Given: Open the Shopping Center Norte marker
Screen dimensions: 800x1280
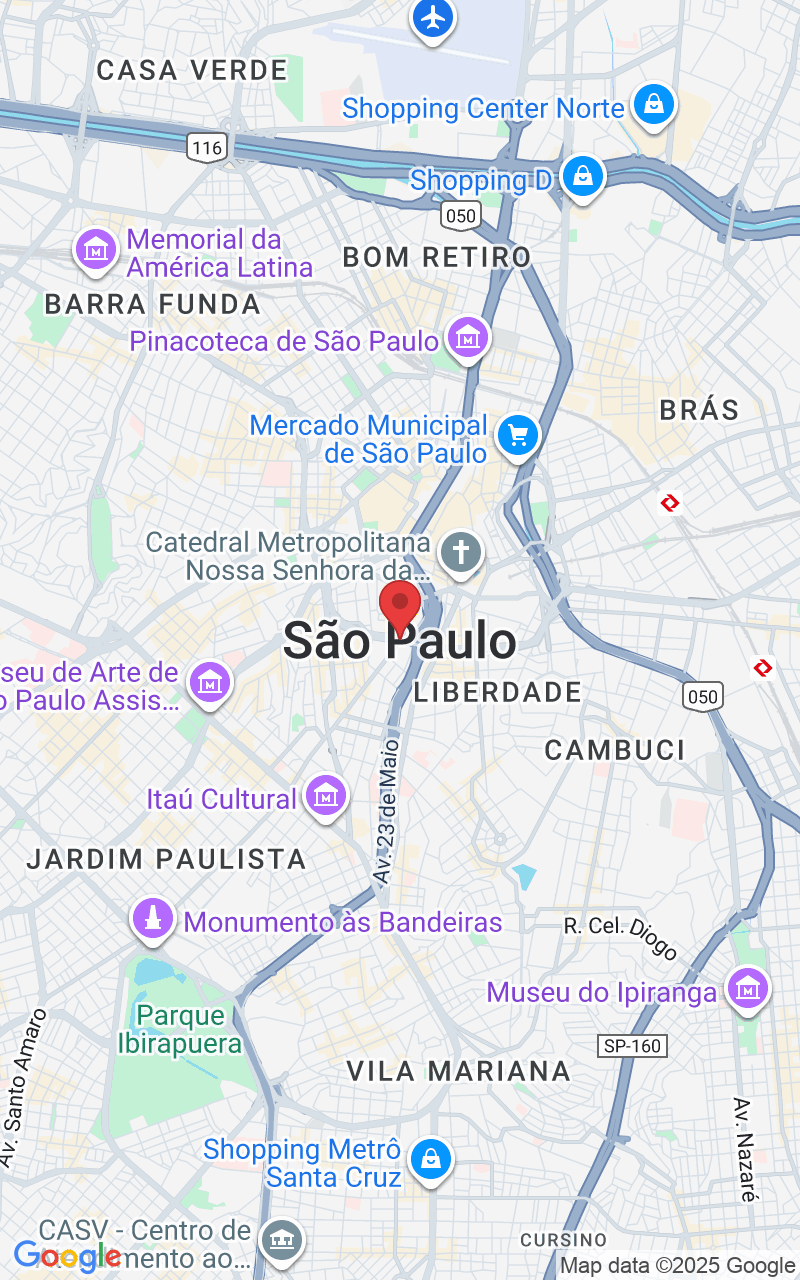Looking at the screenshot, I should 653,104.
